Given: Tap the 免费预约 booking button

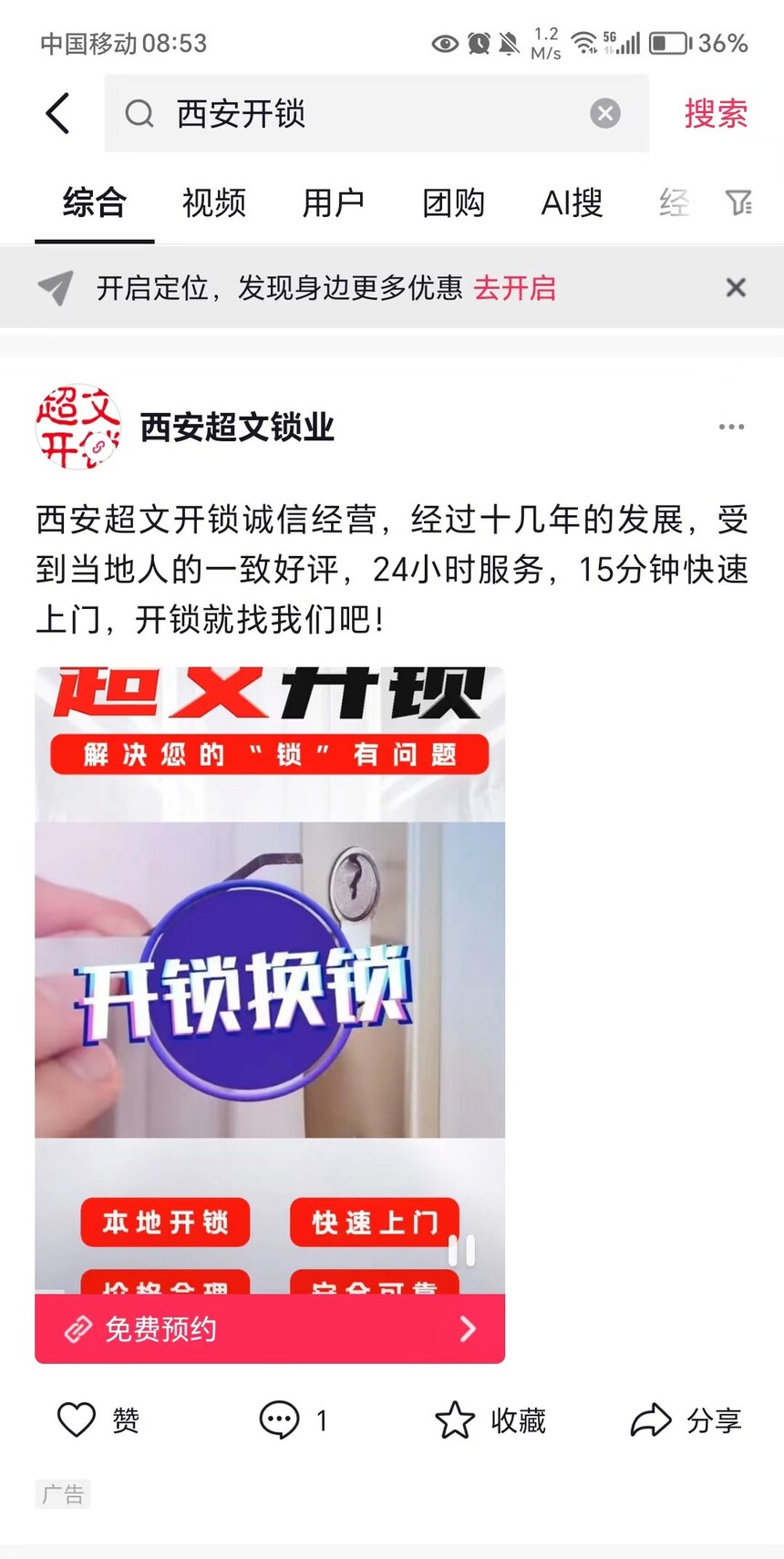Looking at the screenshot, I should click(270, 1329).
